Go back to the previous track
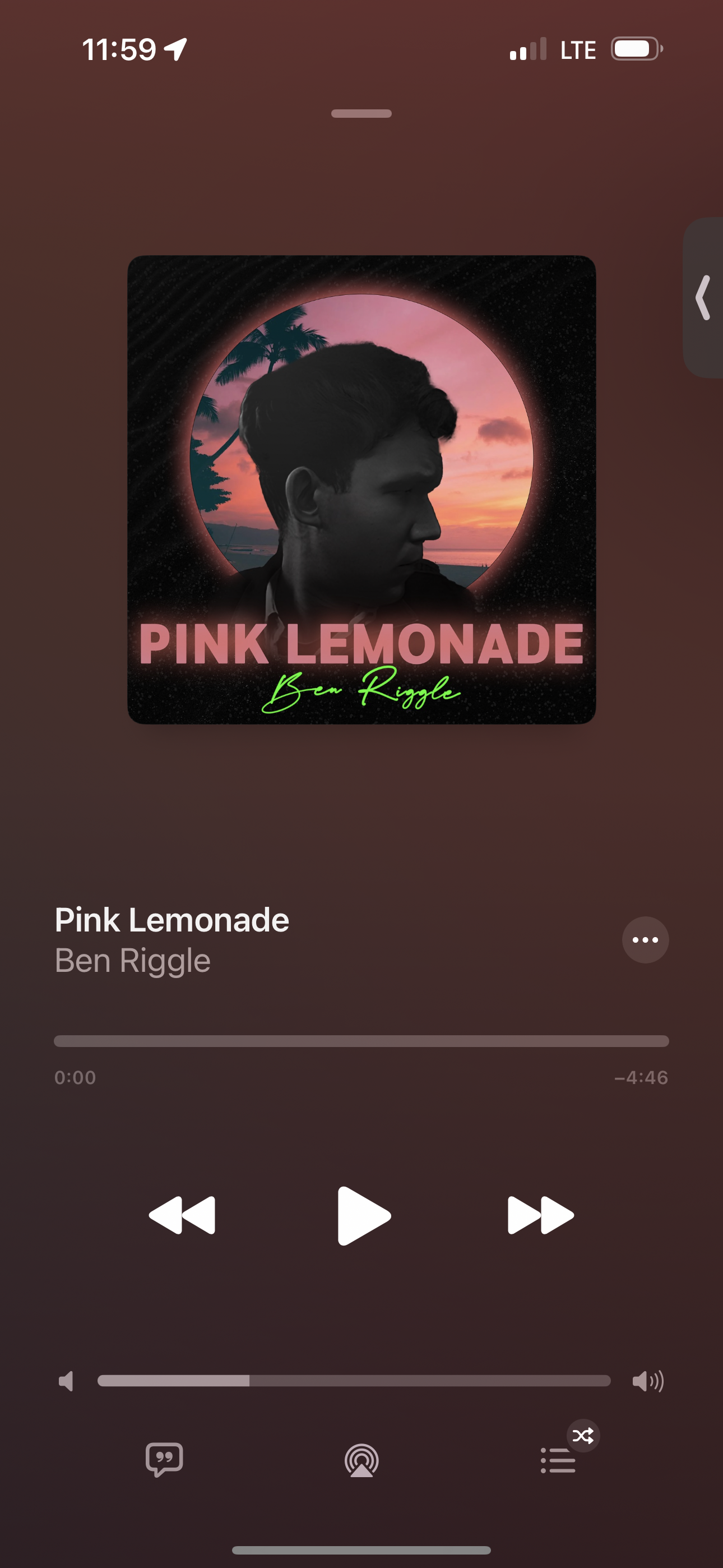This screenshot has width=723, height=1568. coord(182,1216)
